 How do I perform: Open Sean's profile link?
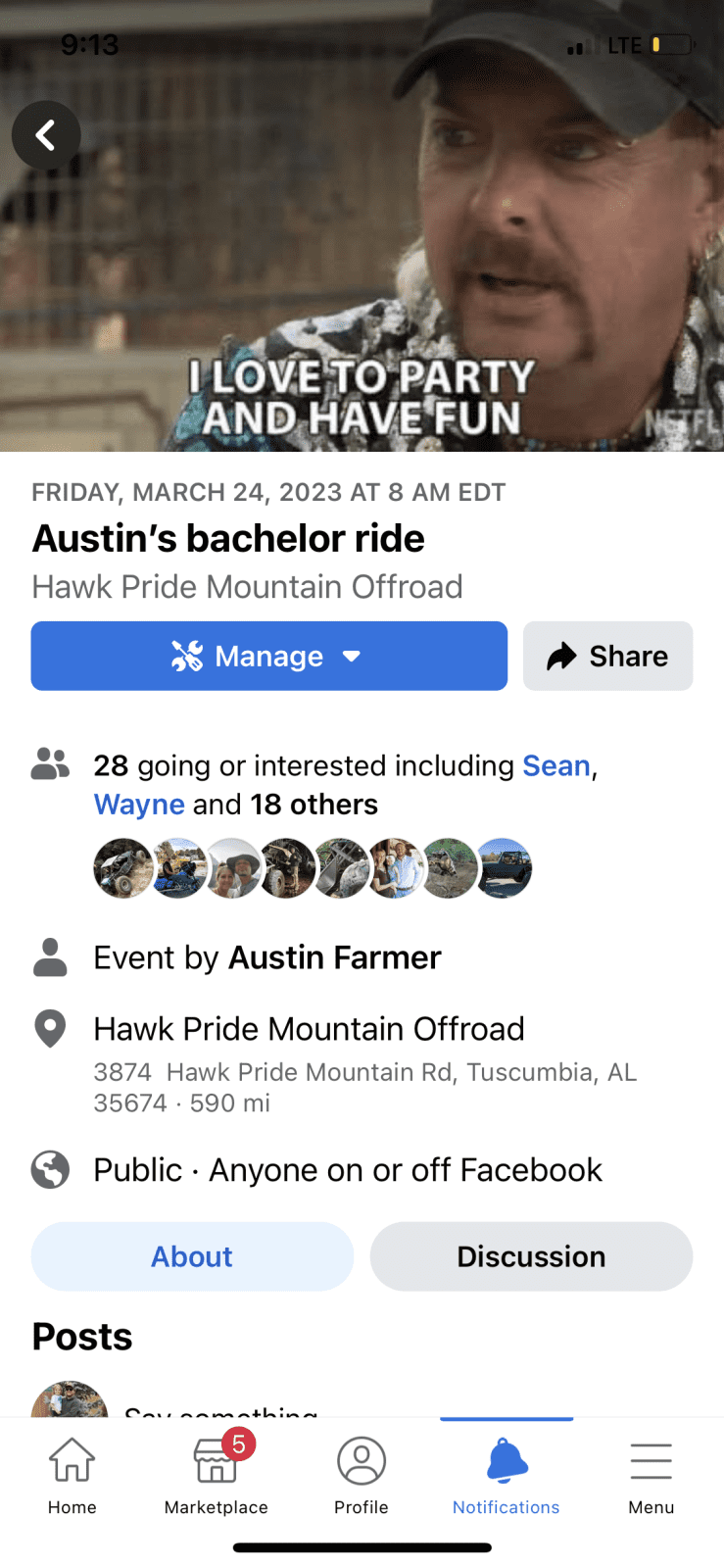point(555,765)
